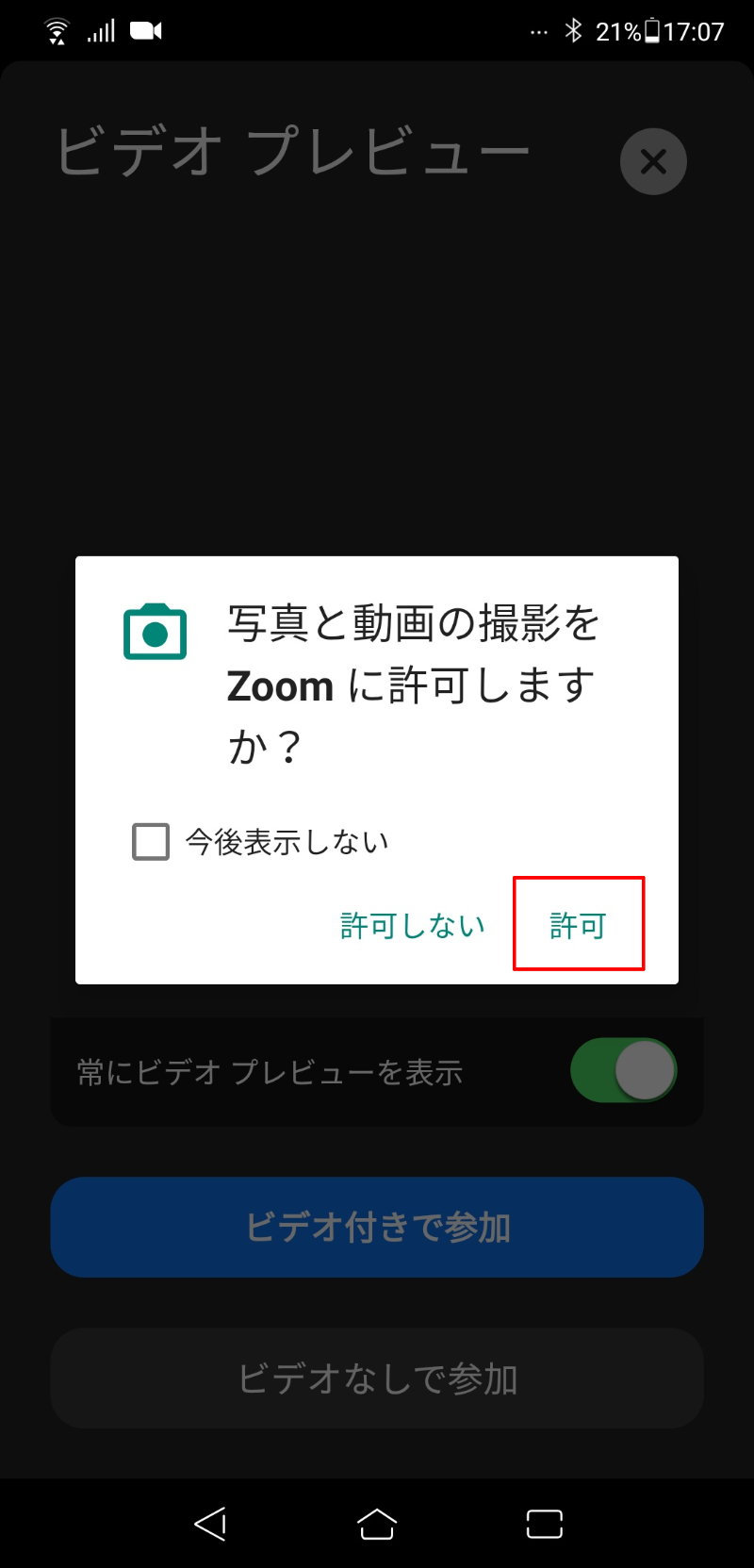
Task: Allow Zoom camera permission with 許可
Action: tap(578, 925)
